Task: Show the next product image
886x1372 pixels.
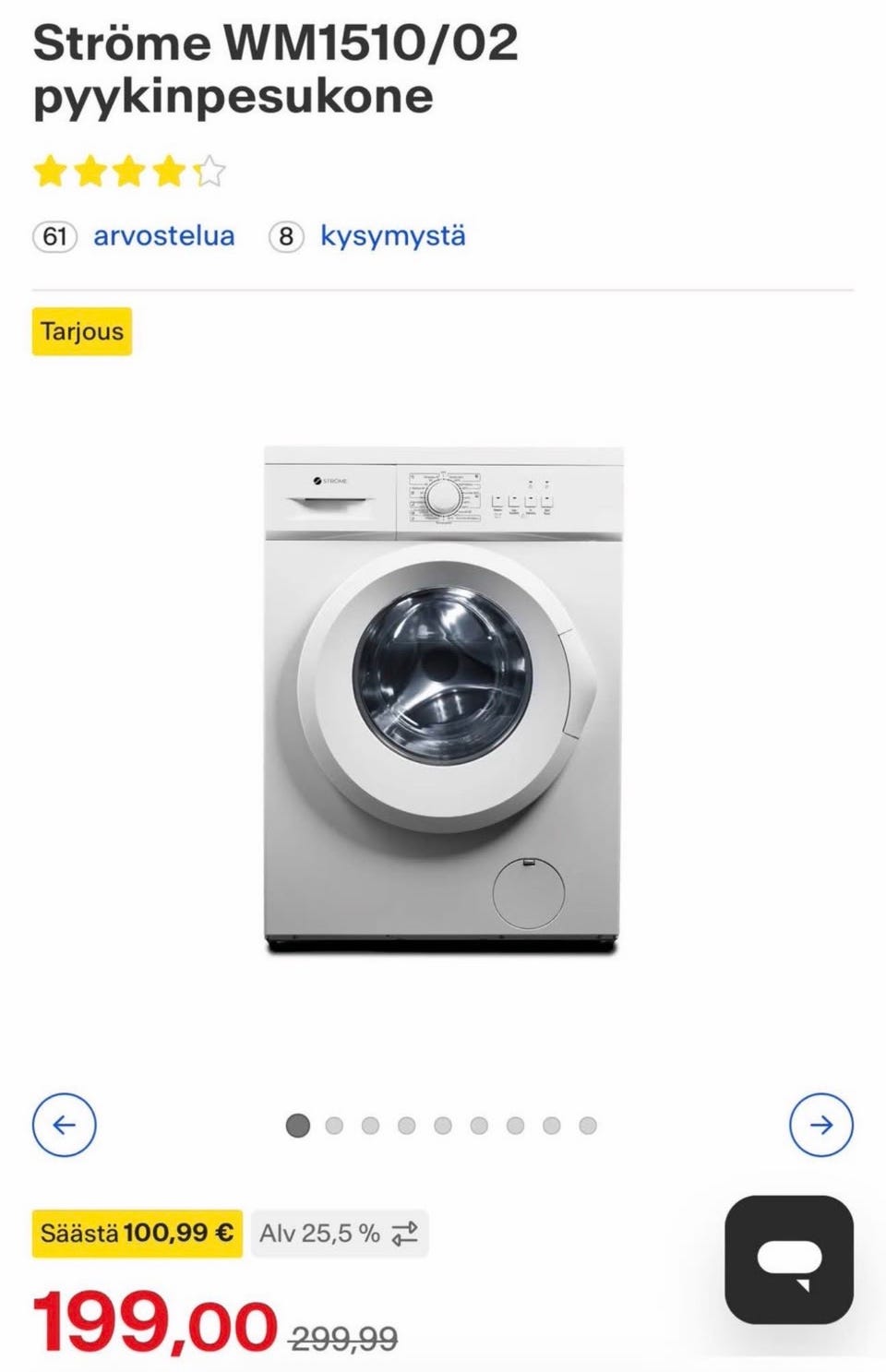Action: click(820, 1125)
